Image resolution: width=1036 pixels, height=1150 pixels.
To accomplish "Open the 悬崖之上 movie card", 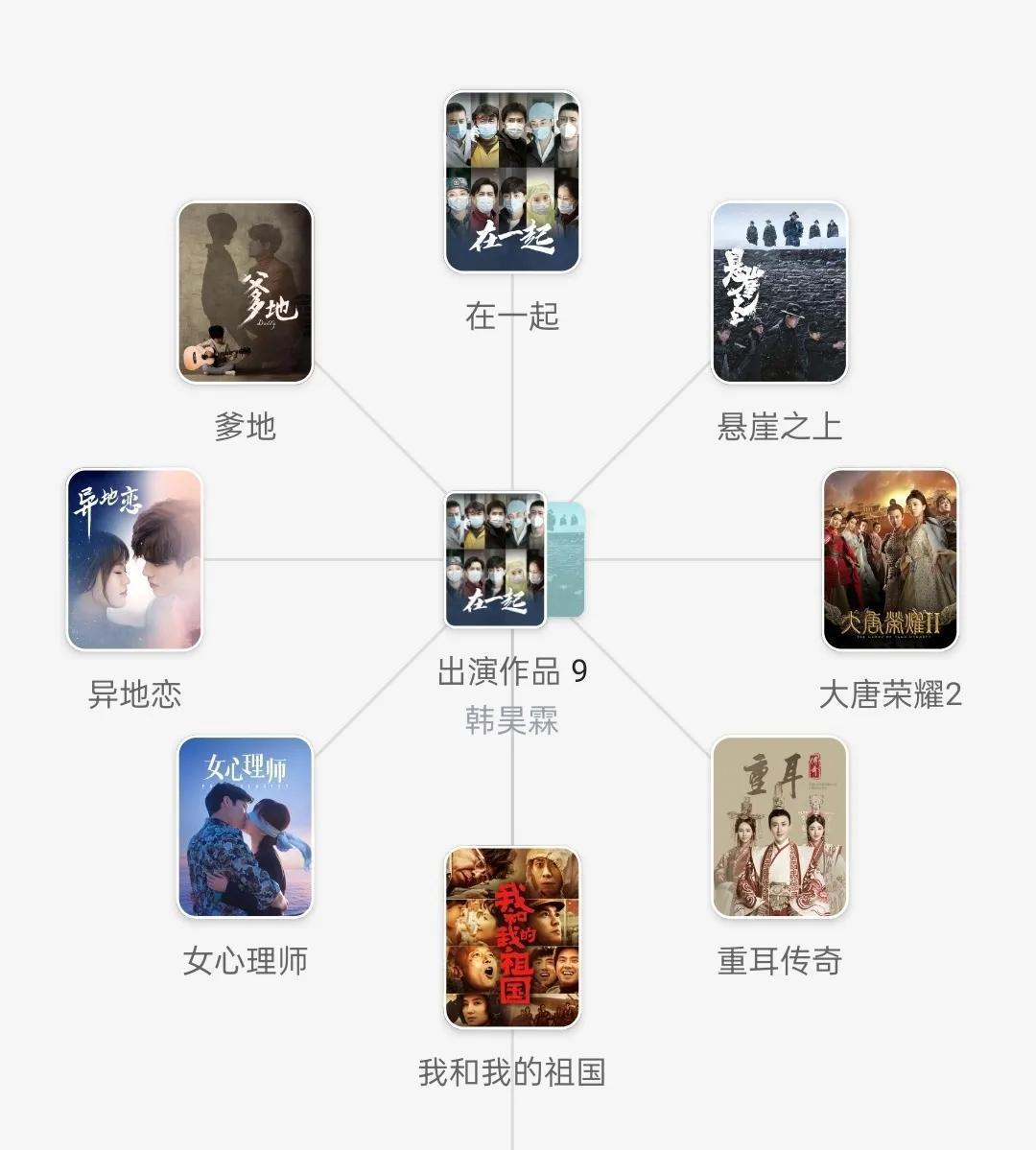I will (x=779, y=293).
